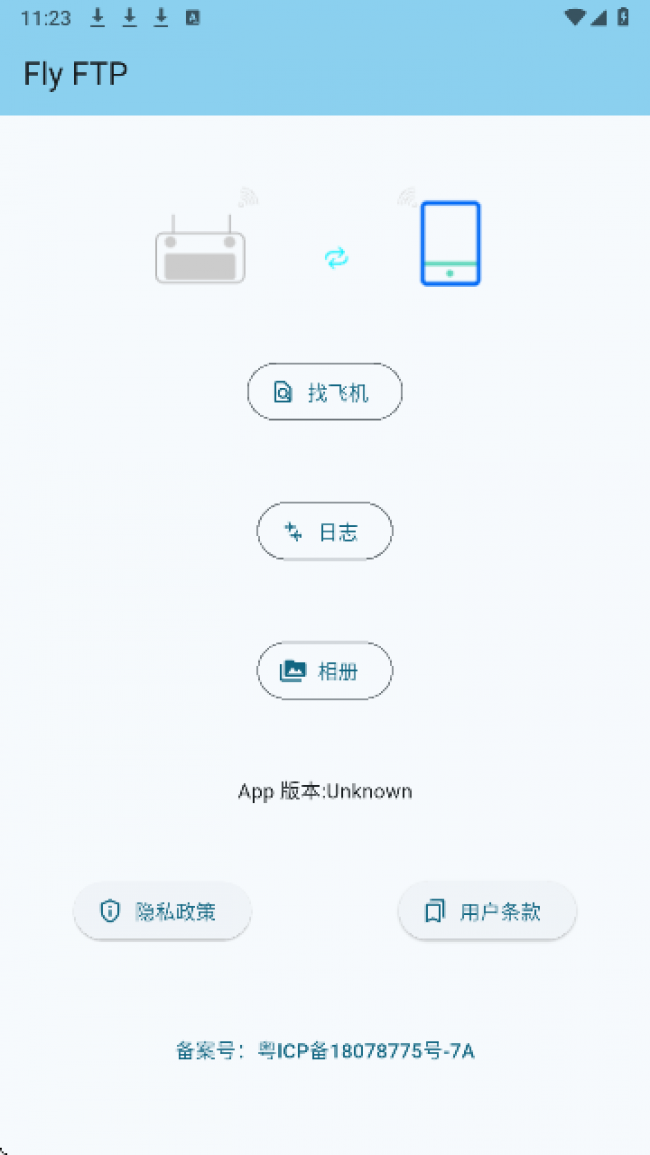
Task: Open the 用户条款 user terms
Action: pyautogui.click(x=487, y=911)
